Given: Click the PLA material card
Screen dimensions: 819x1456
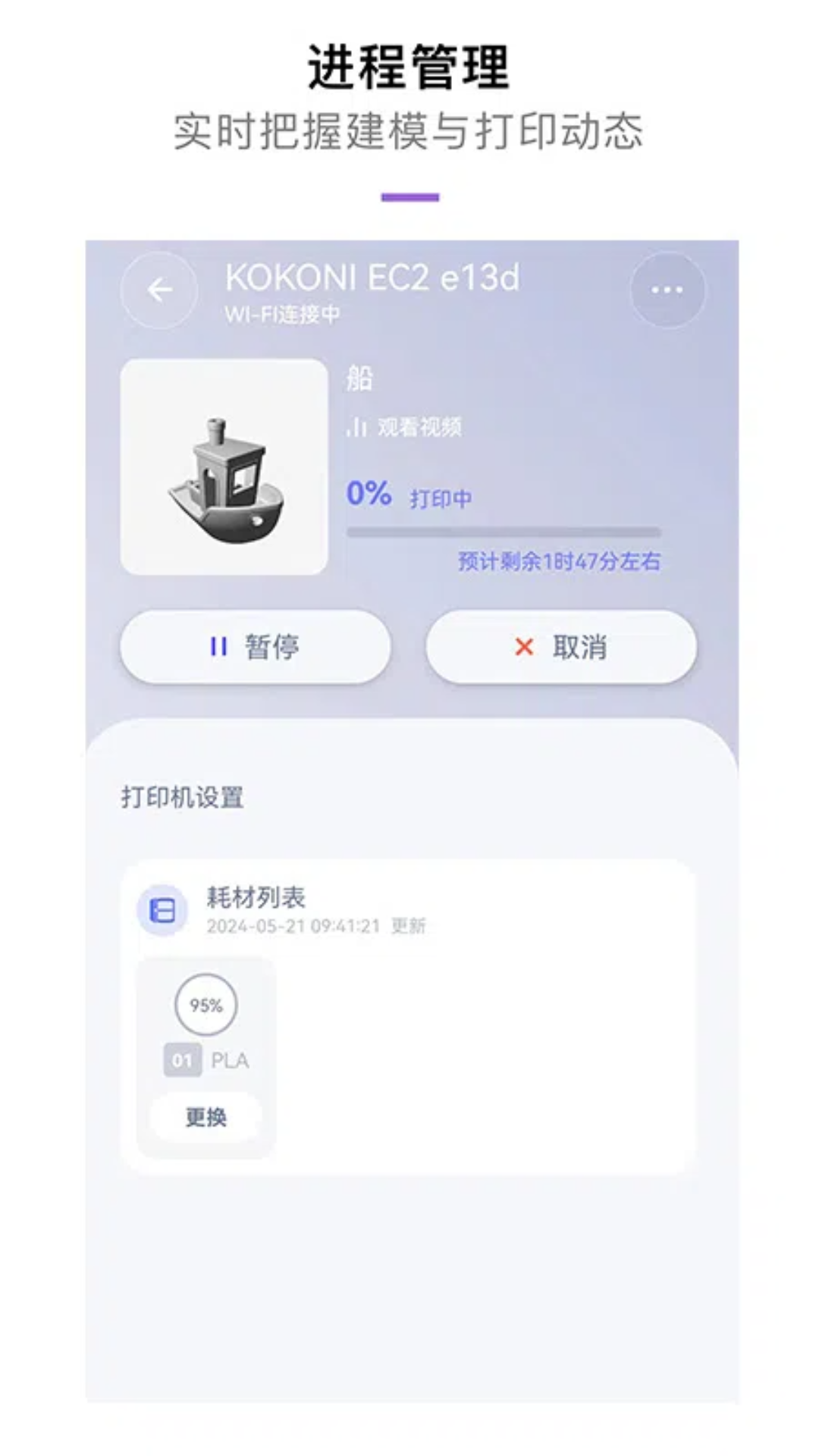Looking at the screenshot, I should [206, 1058].
